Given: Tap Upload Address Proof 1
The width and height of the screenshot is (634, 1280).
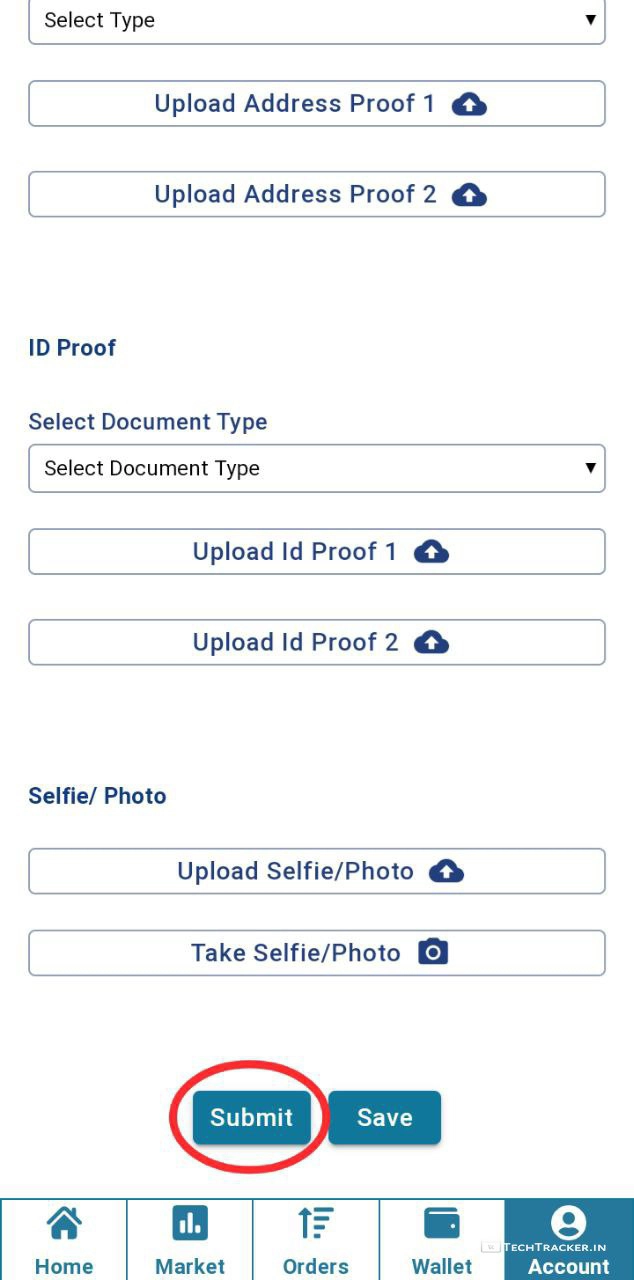Looking at the screenshot, I should click(316, 104).
